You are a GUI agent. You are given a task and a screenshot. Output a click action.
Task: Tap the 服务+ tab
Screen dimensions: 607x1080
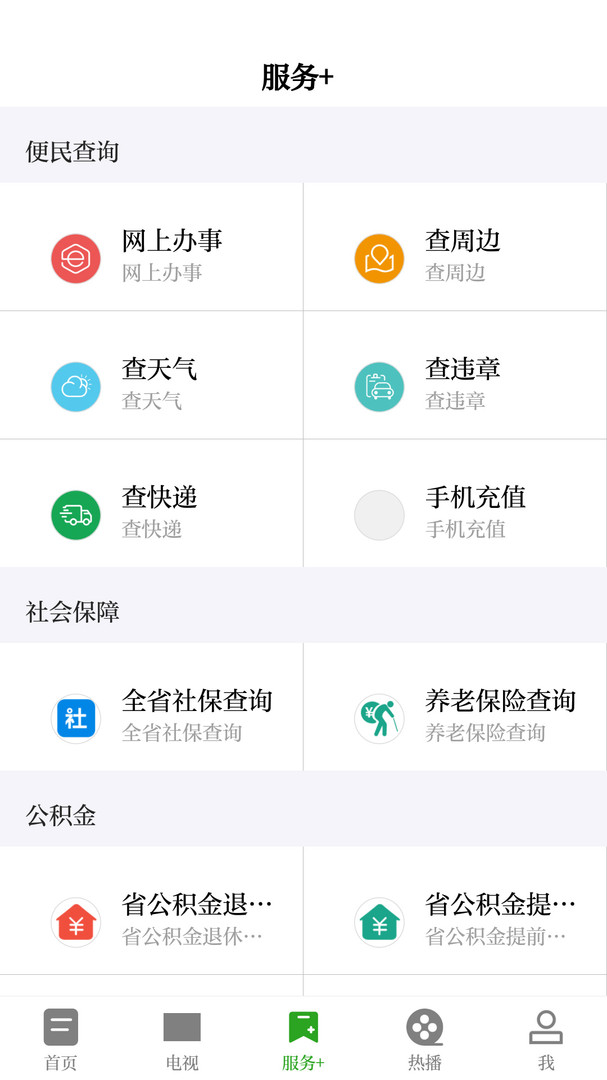303,1039
